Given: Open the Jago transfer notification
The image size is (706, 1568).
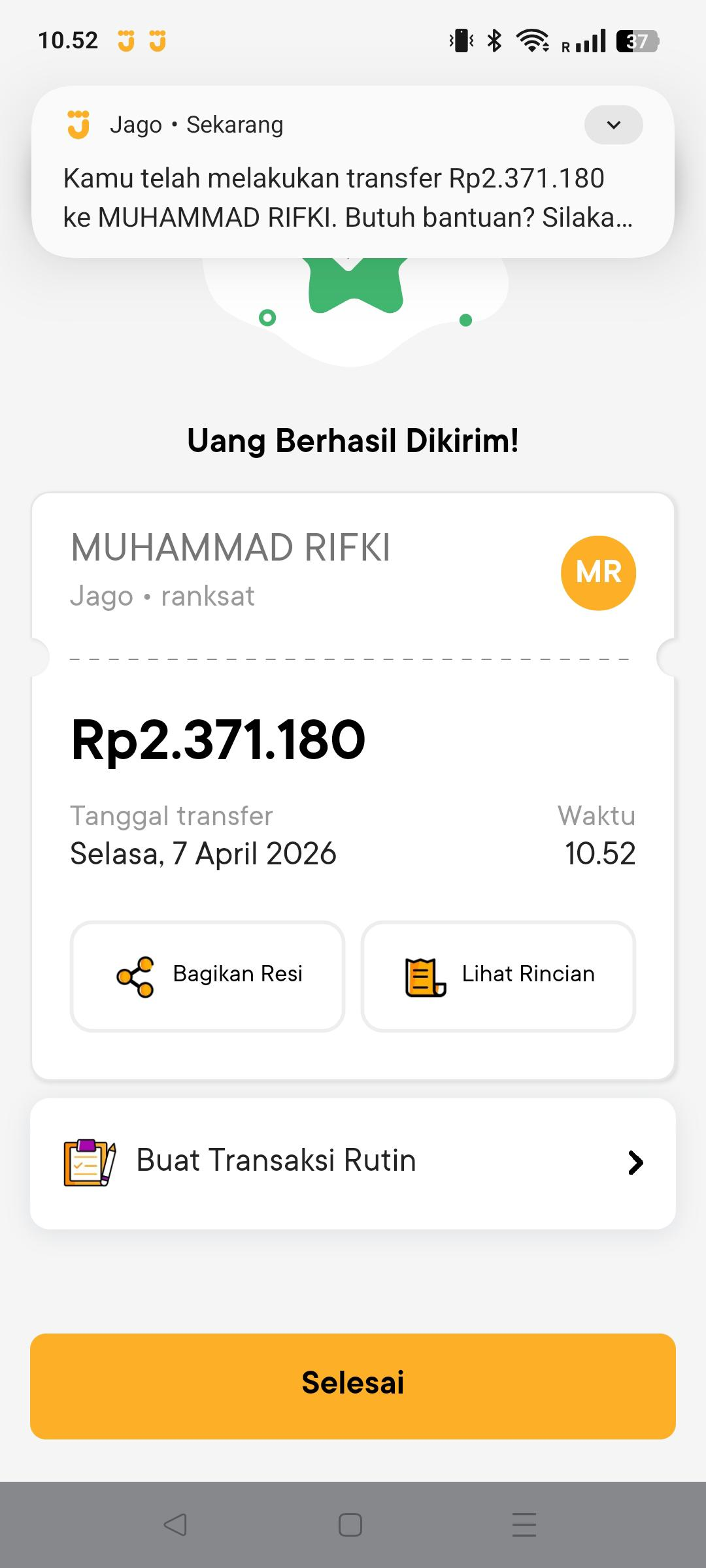Looking at the screenshot, I should pos(346,197).
